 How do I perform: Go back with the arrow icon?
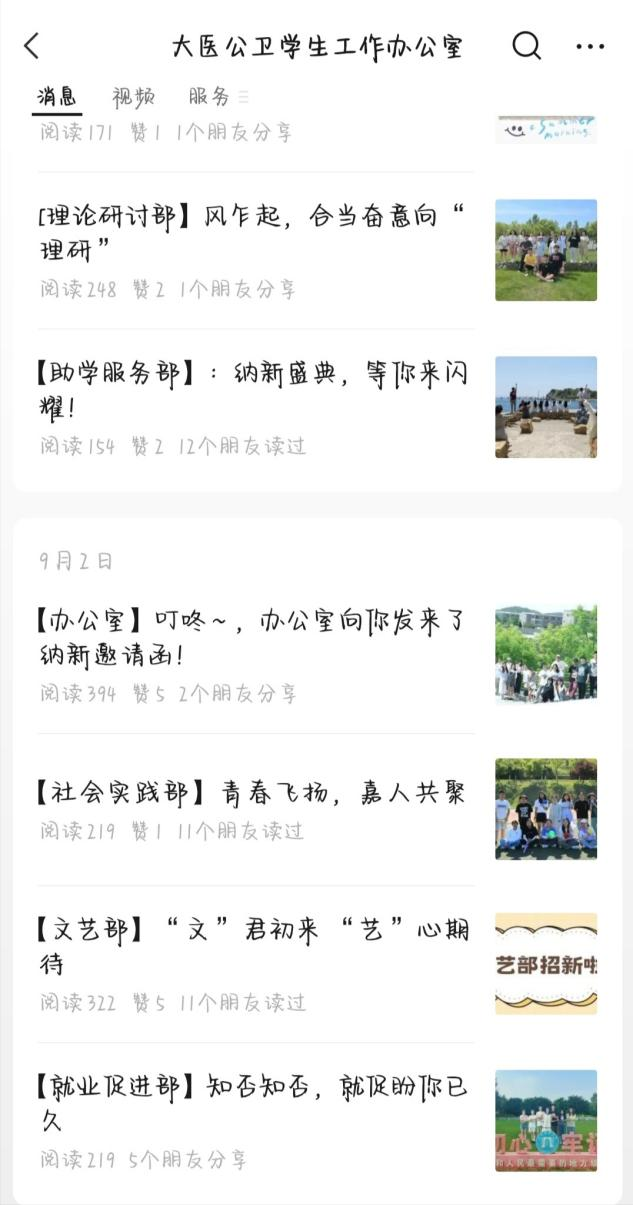32,46
